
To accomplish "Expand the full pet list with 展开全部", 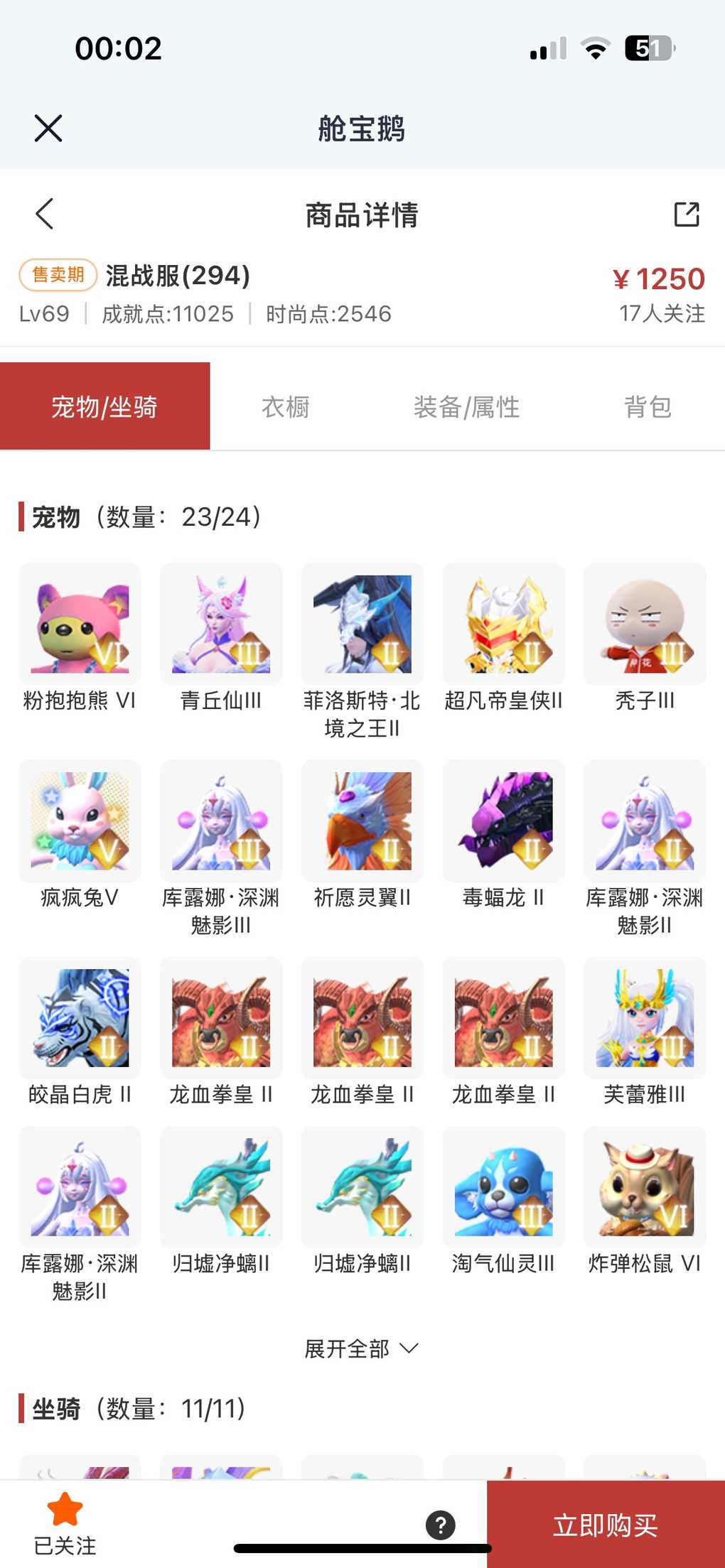I will pyautogui.click(x=361, y=1348).
